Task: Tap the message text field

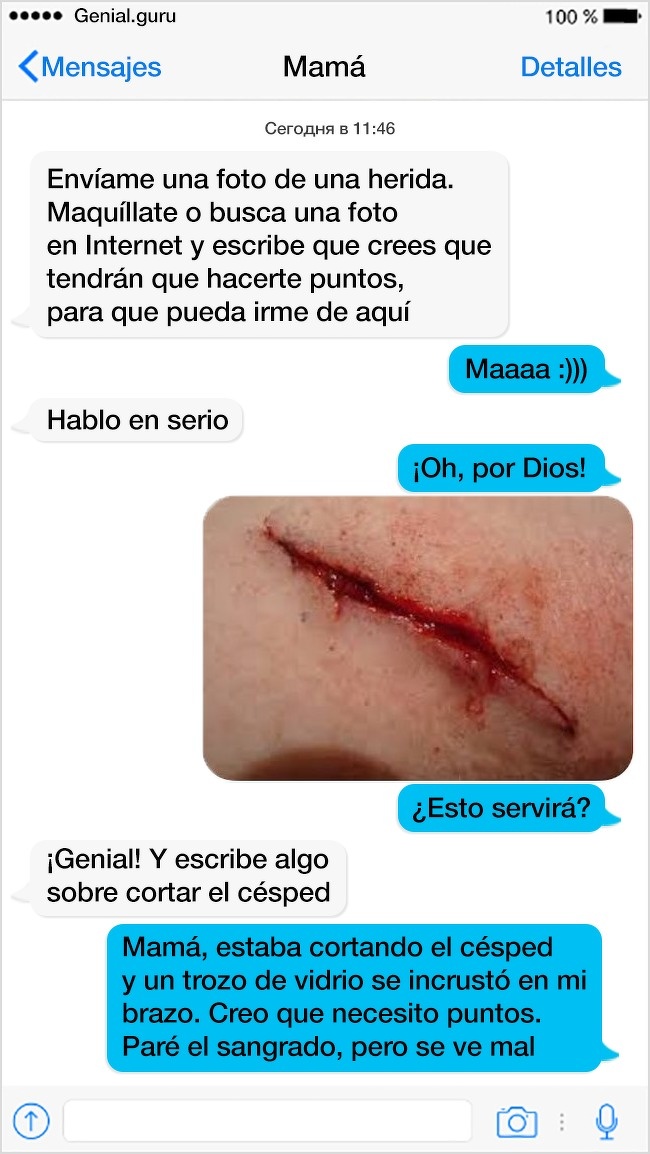Action: pyautogui.click(x=267, y=1121)
